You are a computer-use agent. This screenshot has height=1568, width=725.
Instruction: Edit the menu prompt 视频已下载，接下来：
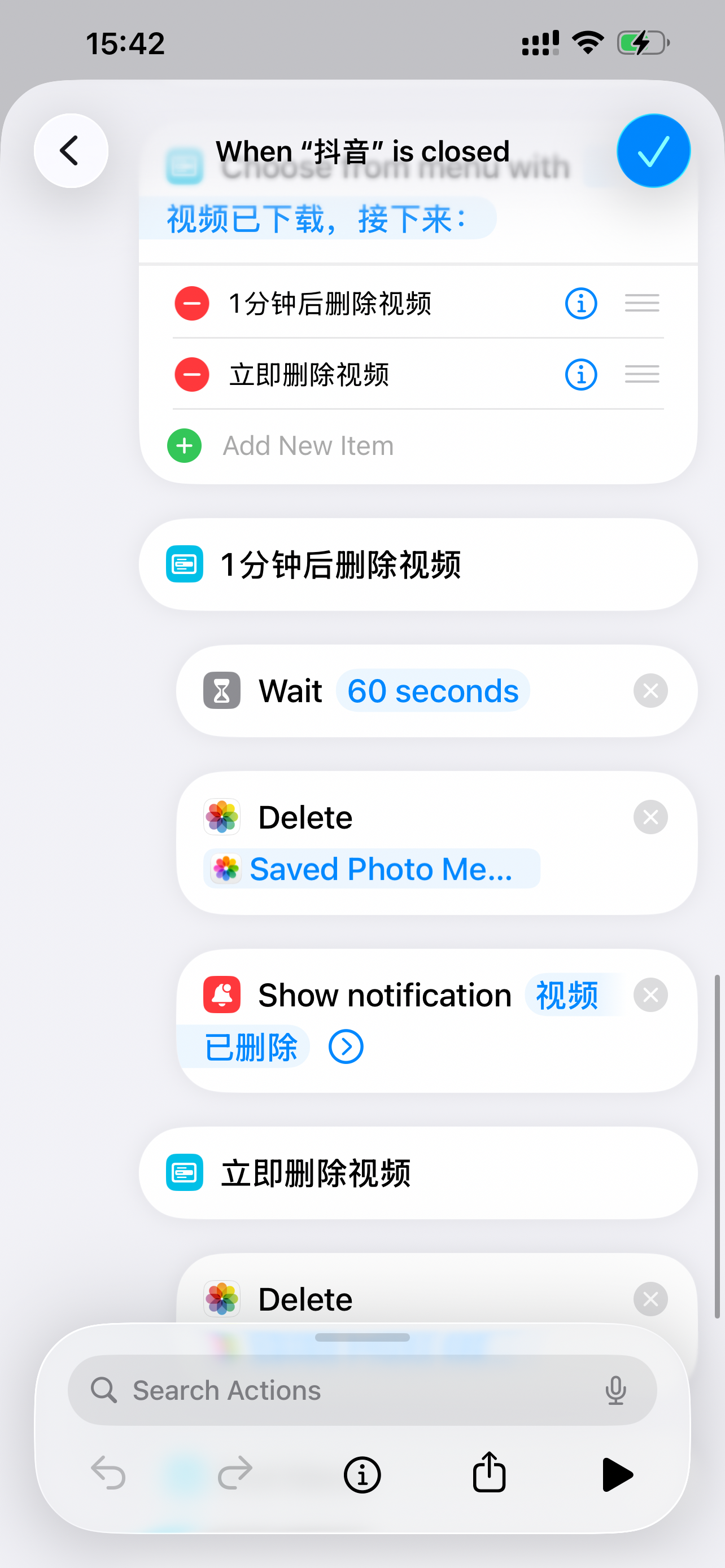317,218
